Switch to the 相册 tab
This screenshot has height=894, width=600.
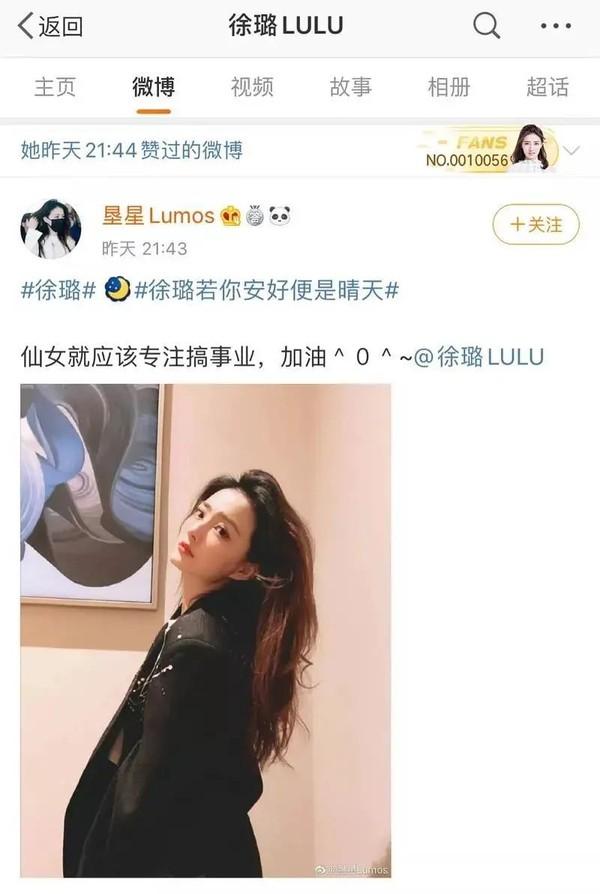click(x=449, y=87)
